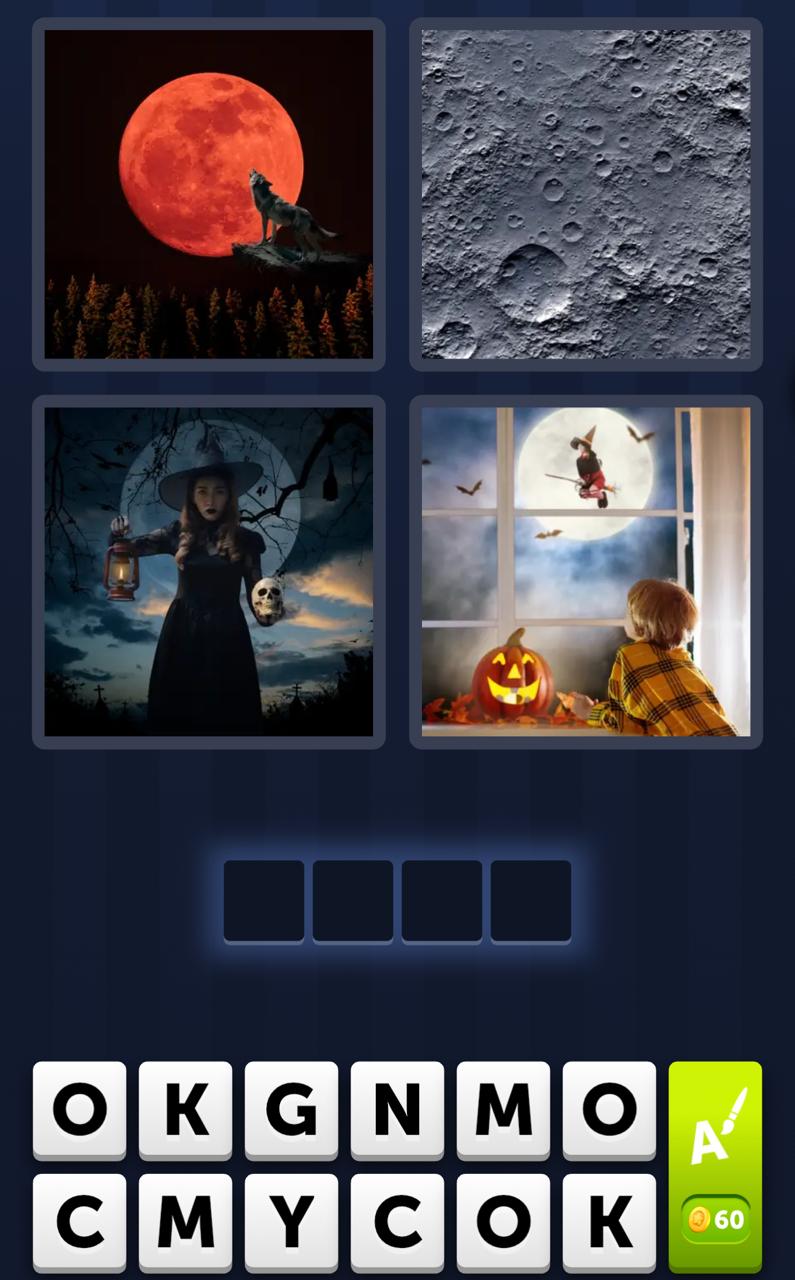Pick the letter Y tile

coord(291,1220)
